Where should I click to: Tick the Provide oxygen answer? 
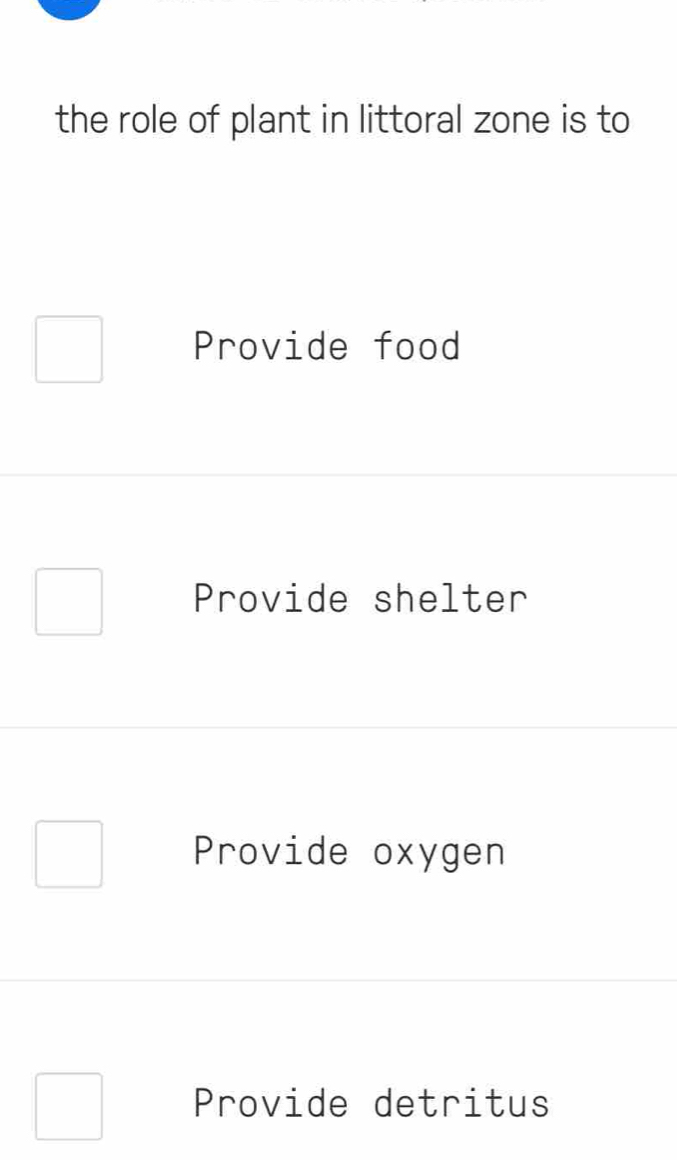[69, 854]
